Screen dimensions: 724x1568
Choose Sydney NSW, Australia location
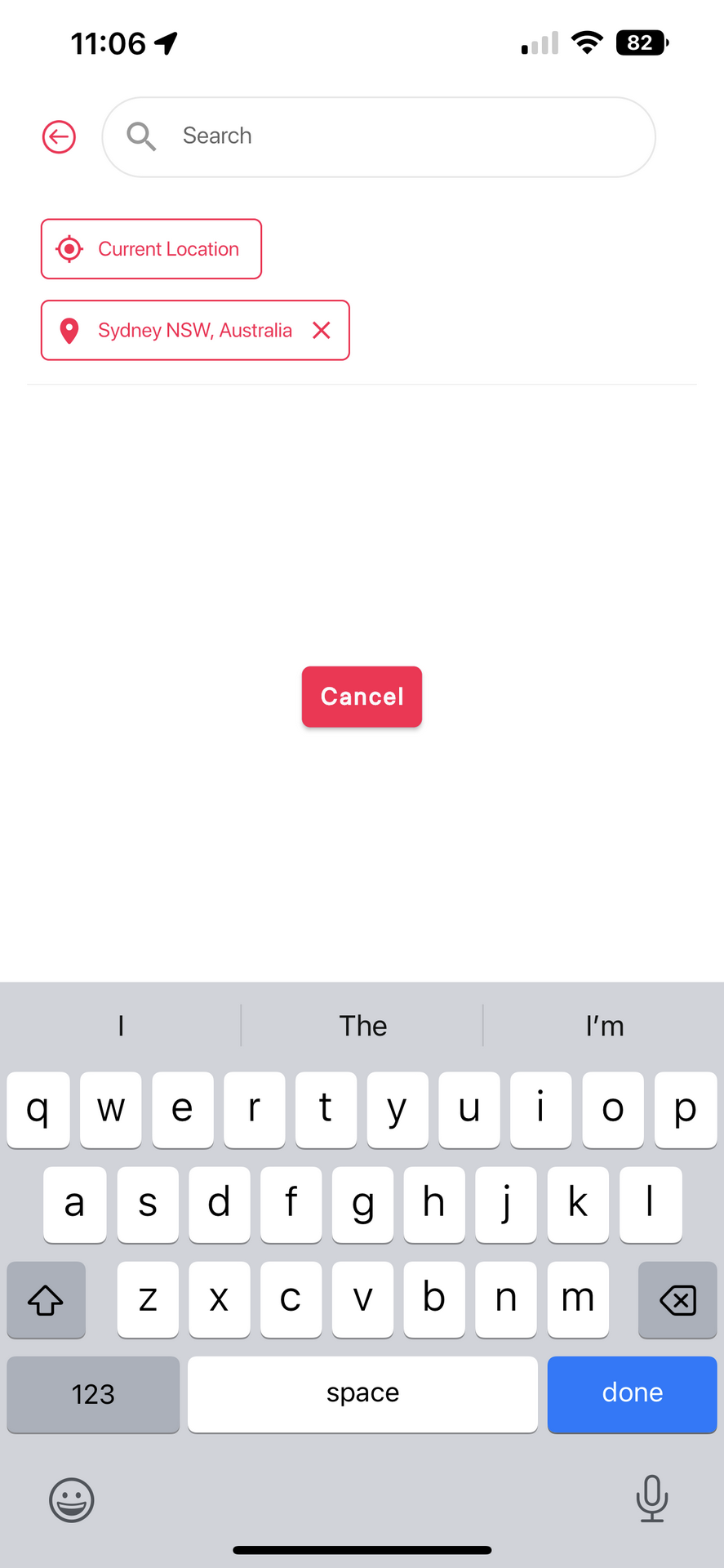coord(194,331)
